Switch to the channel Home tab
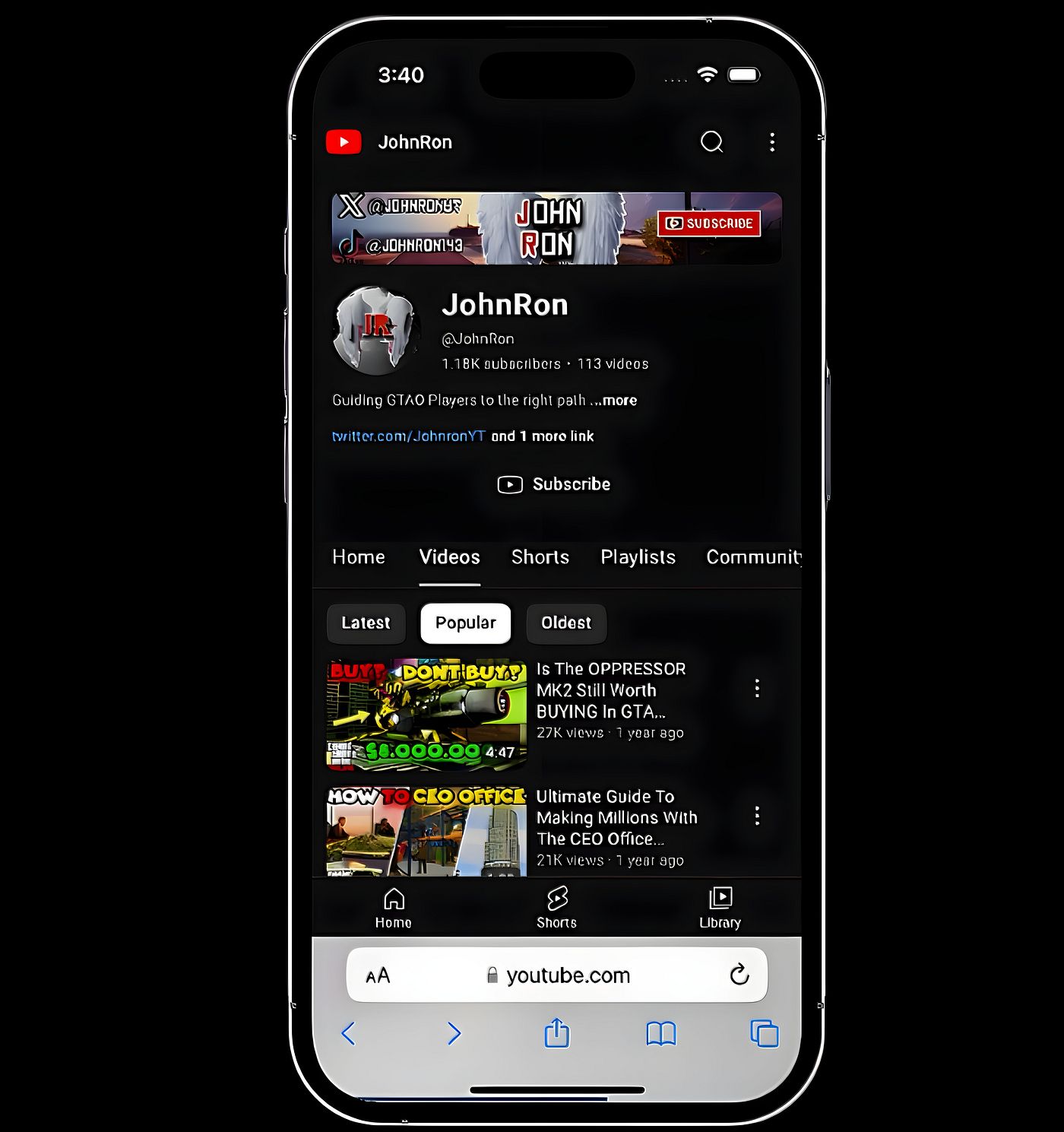The height and width of the screenshot is (1132, 1064). click(x=359, y=557)
